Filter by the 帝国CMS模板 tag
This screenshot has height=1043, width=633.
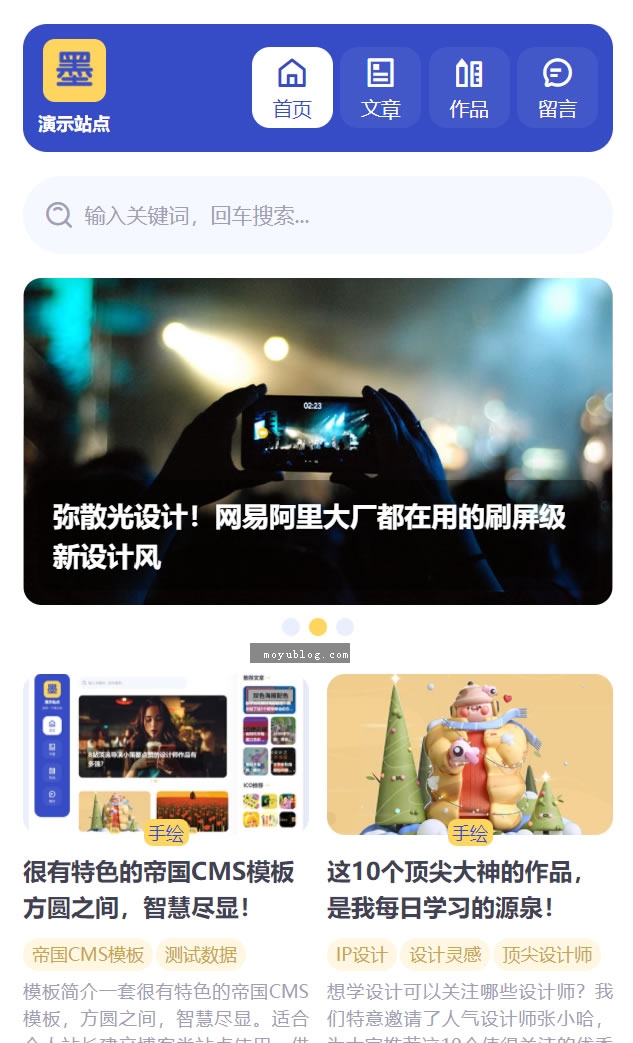(x=88, y=955)
